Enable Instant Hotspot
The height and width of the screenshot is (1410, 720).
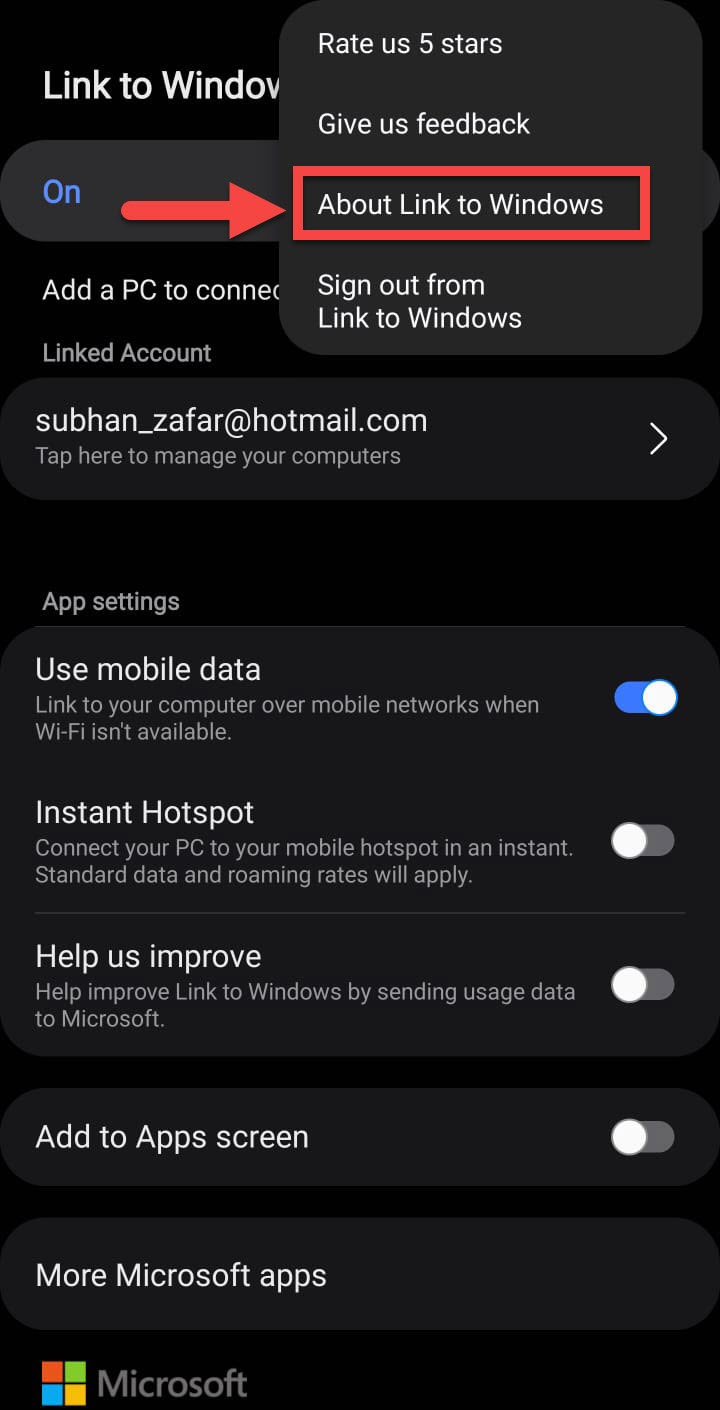point(643,842)
